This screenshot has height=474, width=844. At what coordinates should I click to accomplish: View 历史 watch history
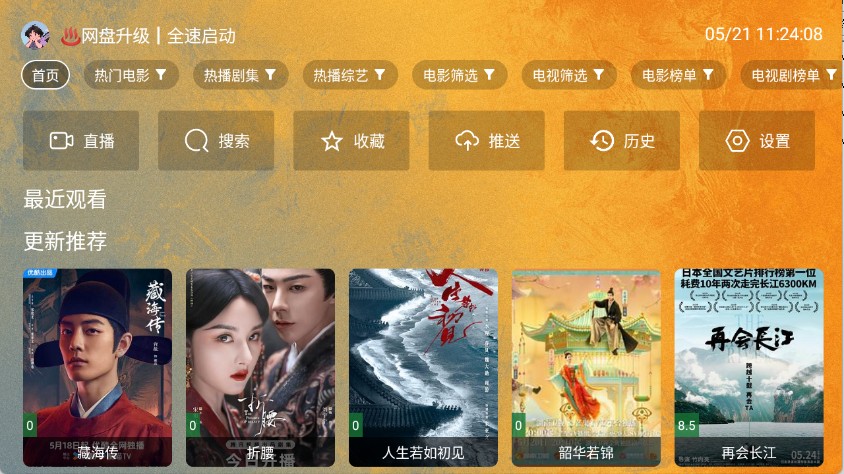click(x=622, y=141)
